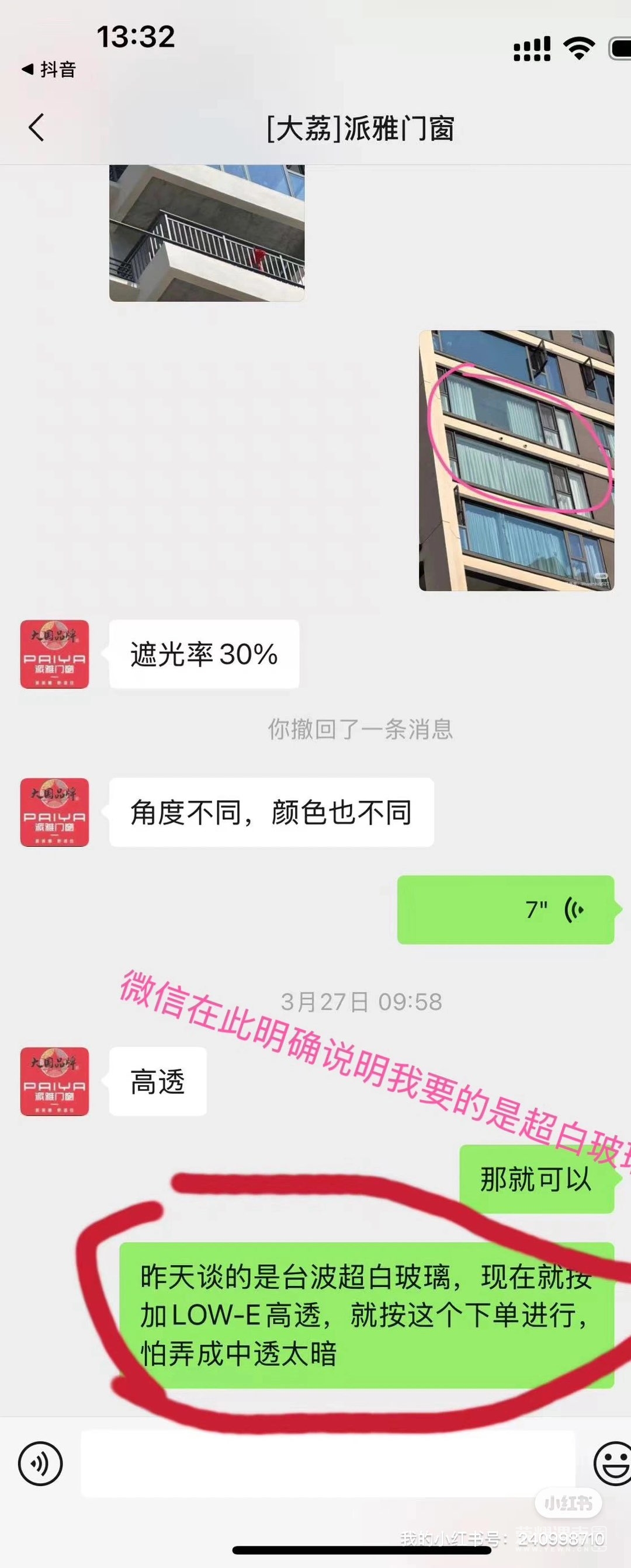Screen dimensions: 631x1568
Task: Open the circled building windows photo
Action: pyautogui.click(x=516, y=460)
